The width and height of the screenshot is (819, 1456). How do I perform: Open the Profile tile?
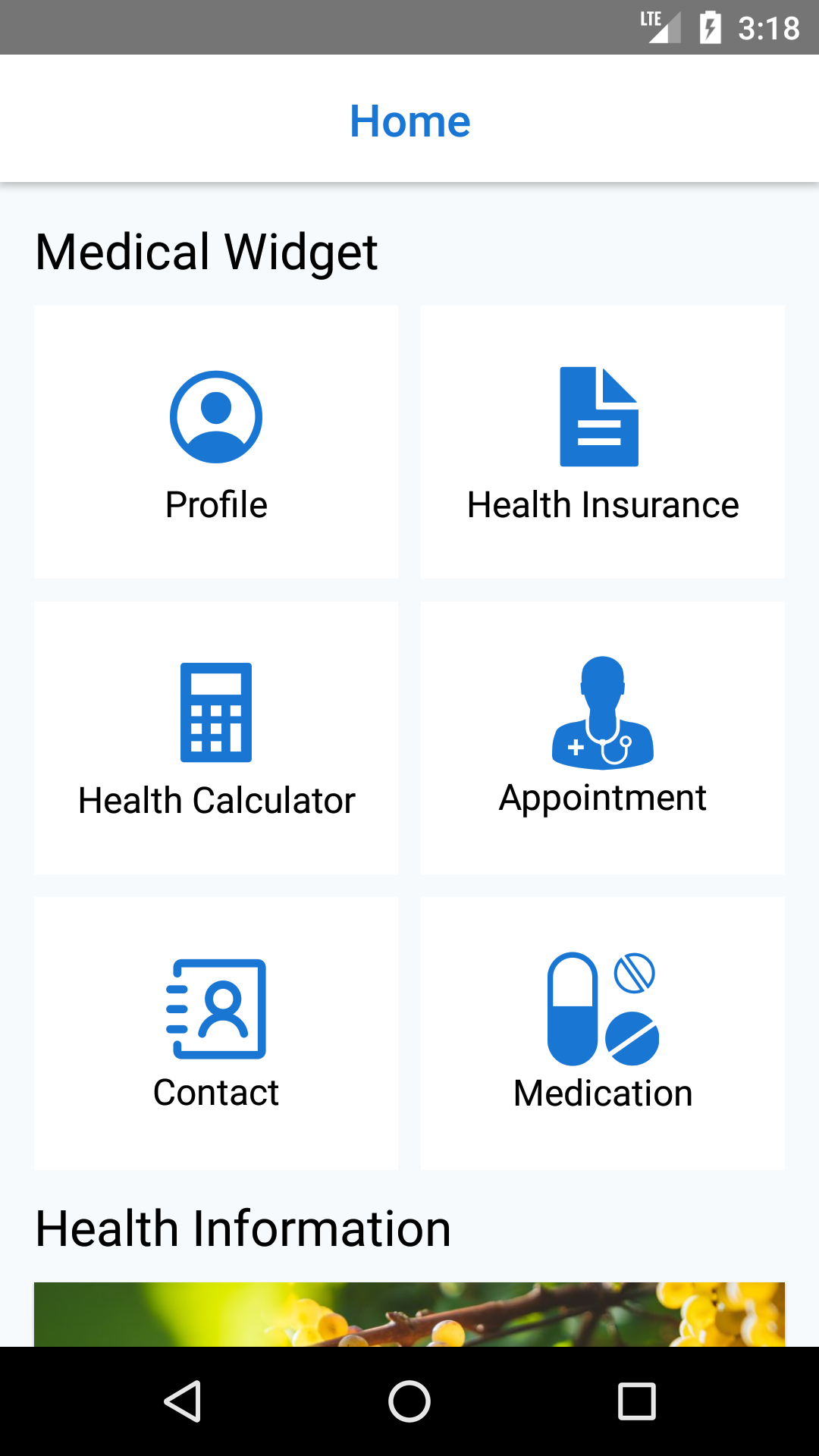(216, 441)
